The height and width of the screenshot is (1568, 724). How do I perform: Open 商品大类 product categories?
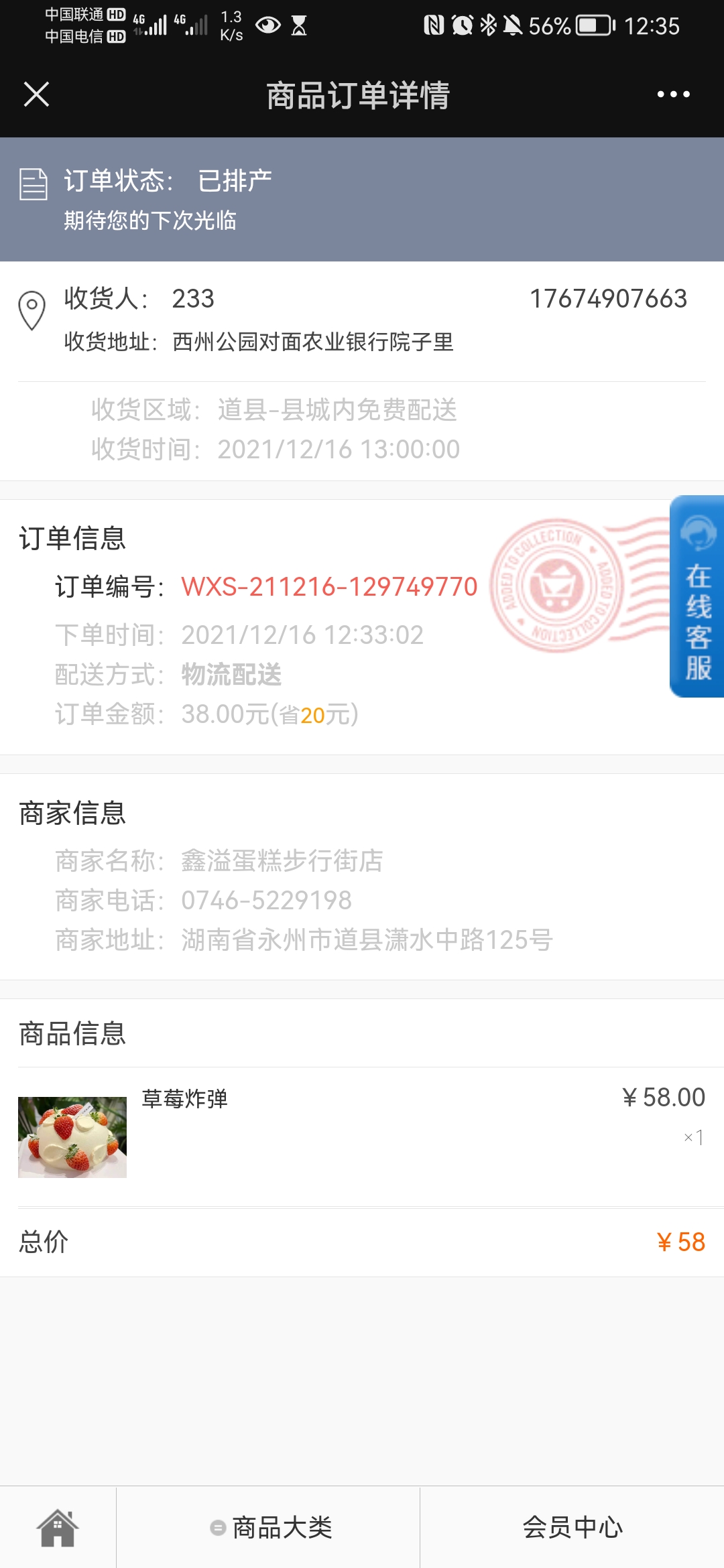(270, 1528)
